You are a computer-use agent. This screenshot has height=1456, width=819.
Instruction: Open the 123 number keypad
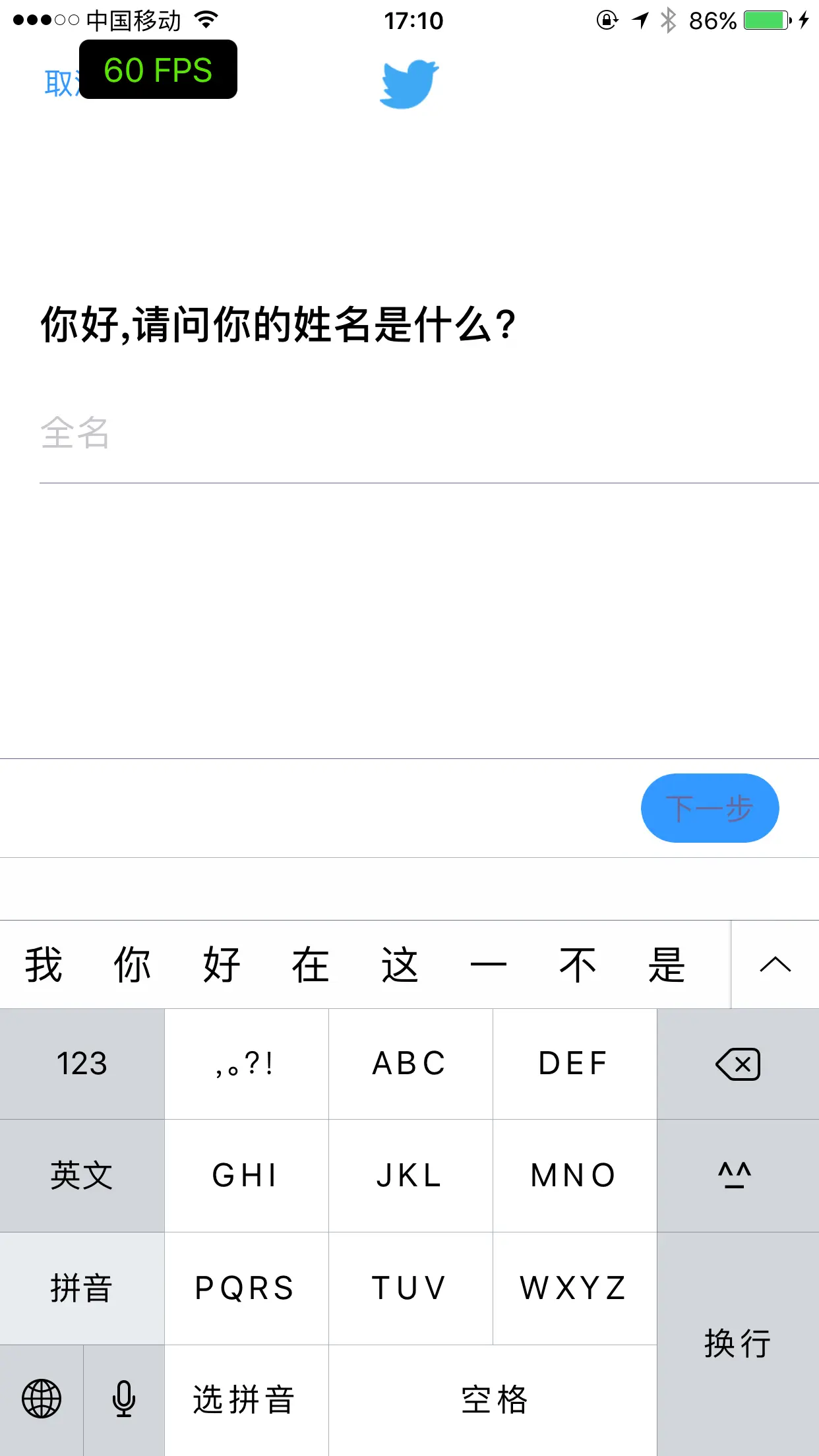click(82, 1064)
